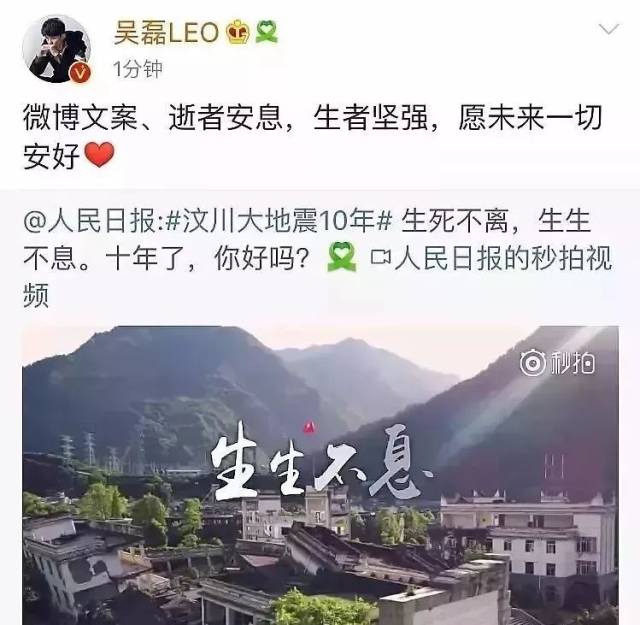Open the #汶川大地震10年# hashtag
Image resolution: width=640 pixels, height=625 pixels.
[x=279, y=221]
